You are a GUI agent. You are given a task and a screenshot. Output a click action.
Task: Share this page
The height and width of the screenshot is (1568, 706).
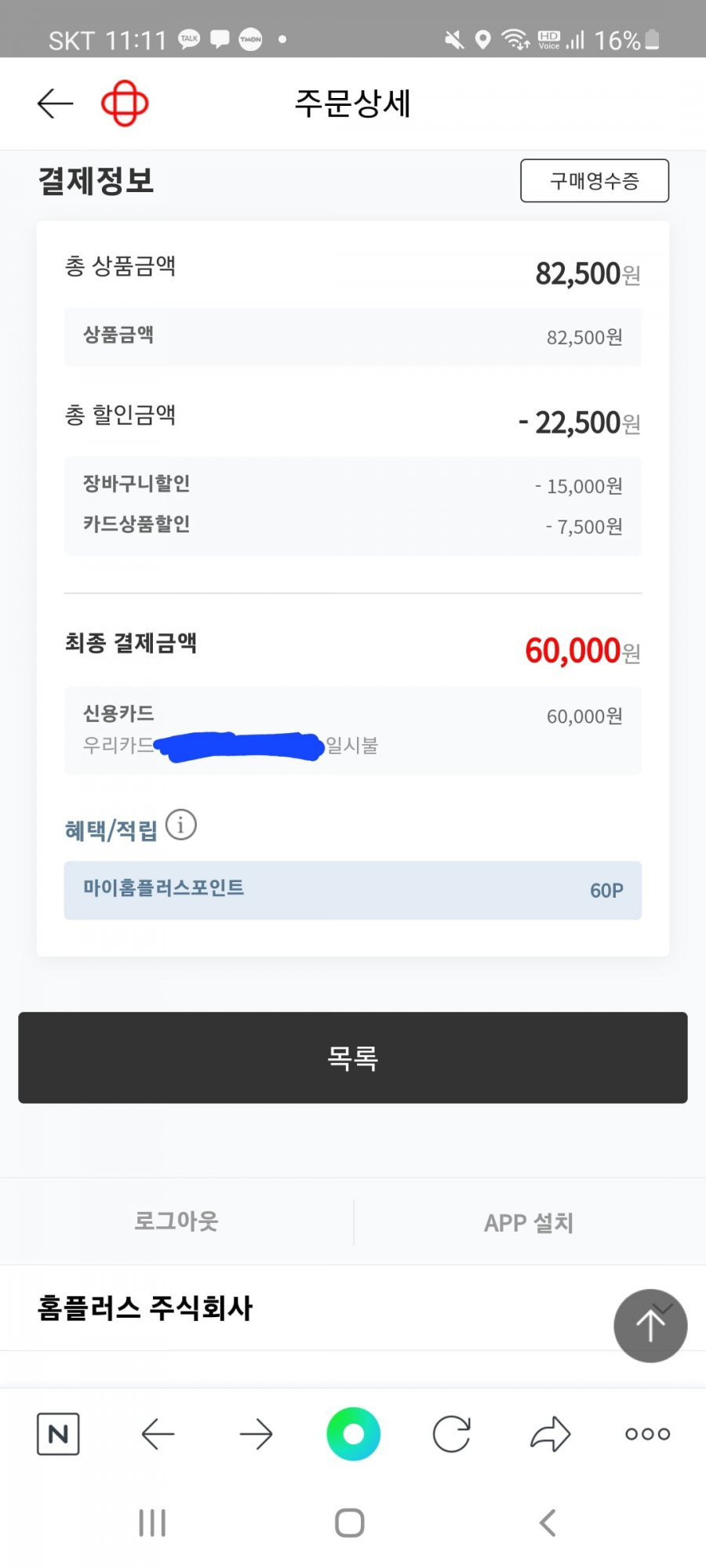[x=550, y=1434]
